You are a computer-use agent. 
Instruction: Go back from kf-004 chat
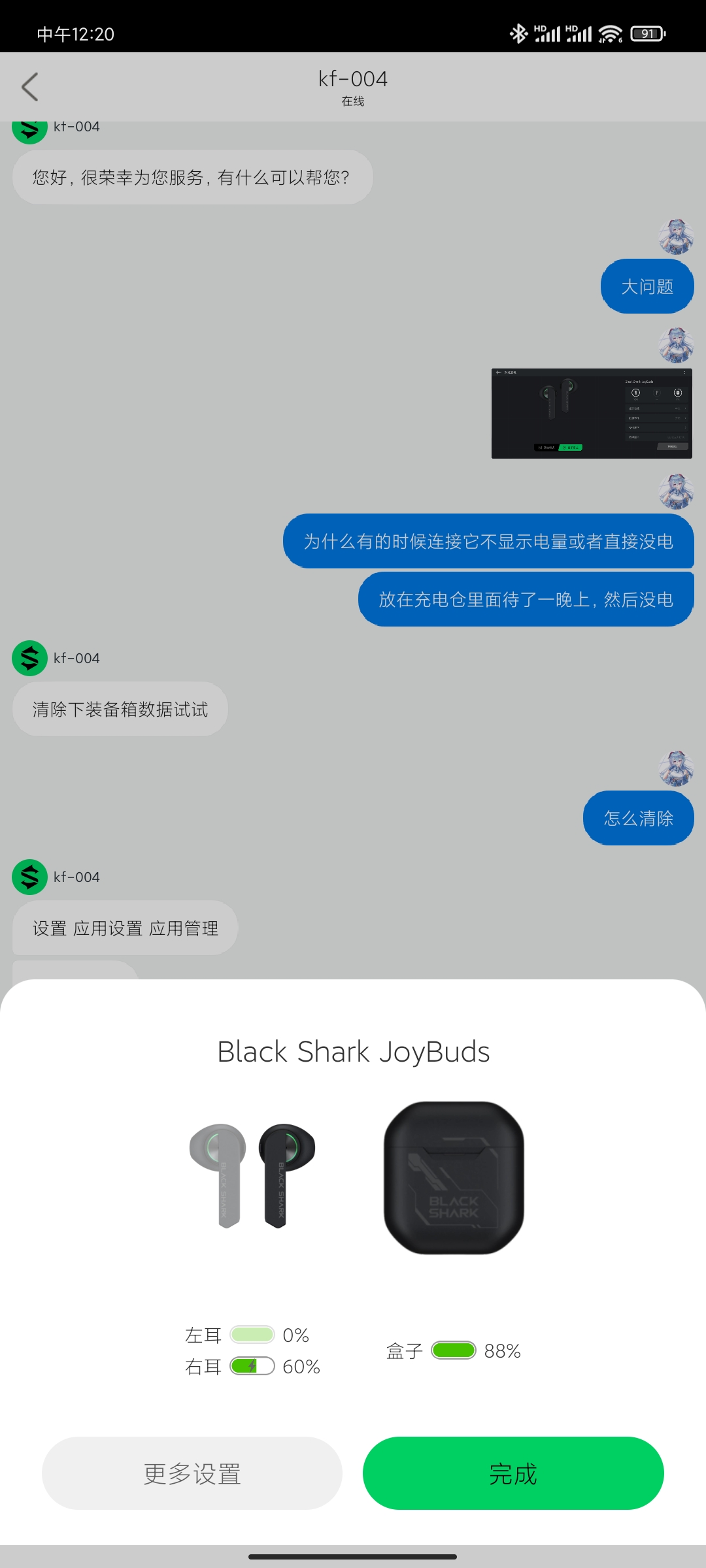[30, 87]
